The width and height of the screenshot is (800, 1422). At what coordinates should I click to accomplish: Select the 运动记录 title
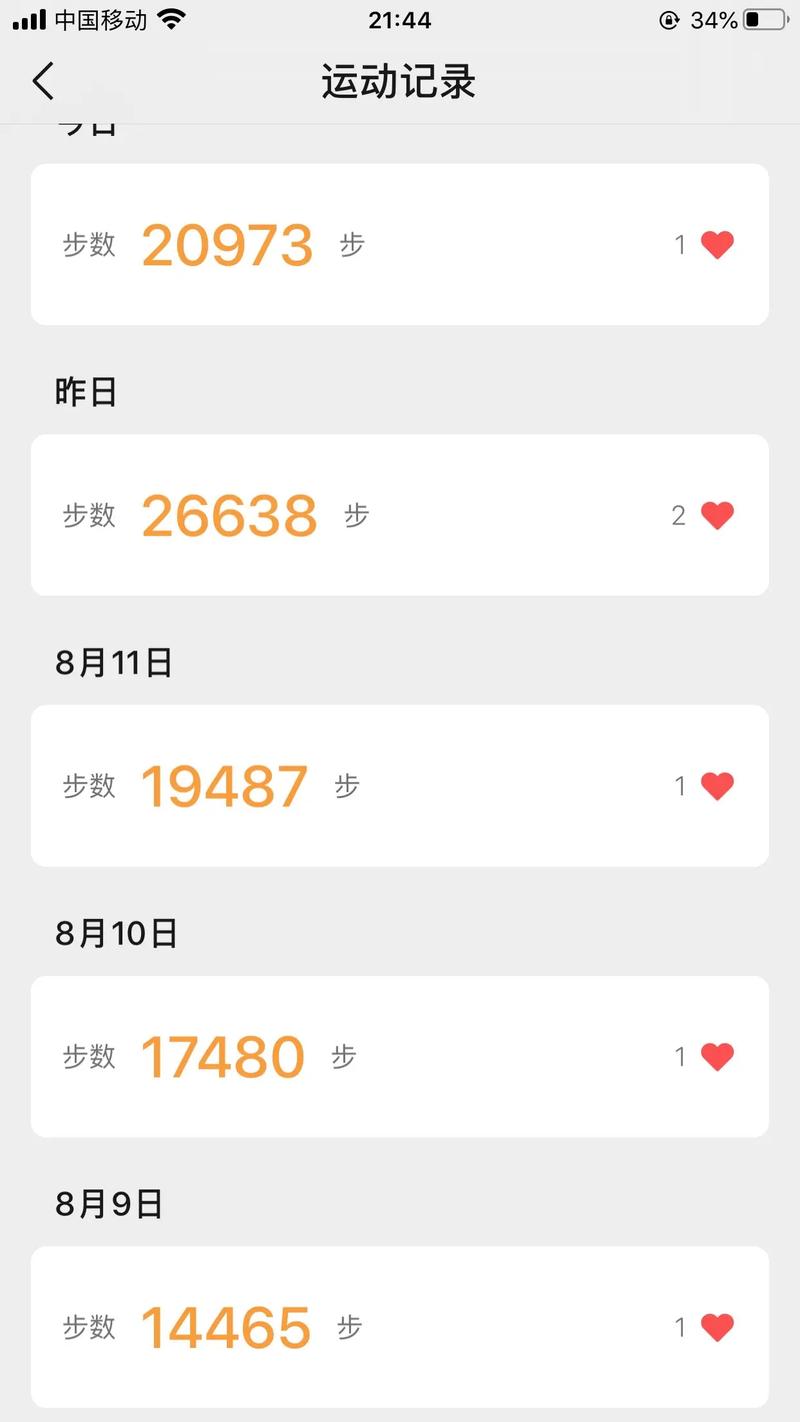[x=398, y=82]
